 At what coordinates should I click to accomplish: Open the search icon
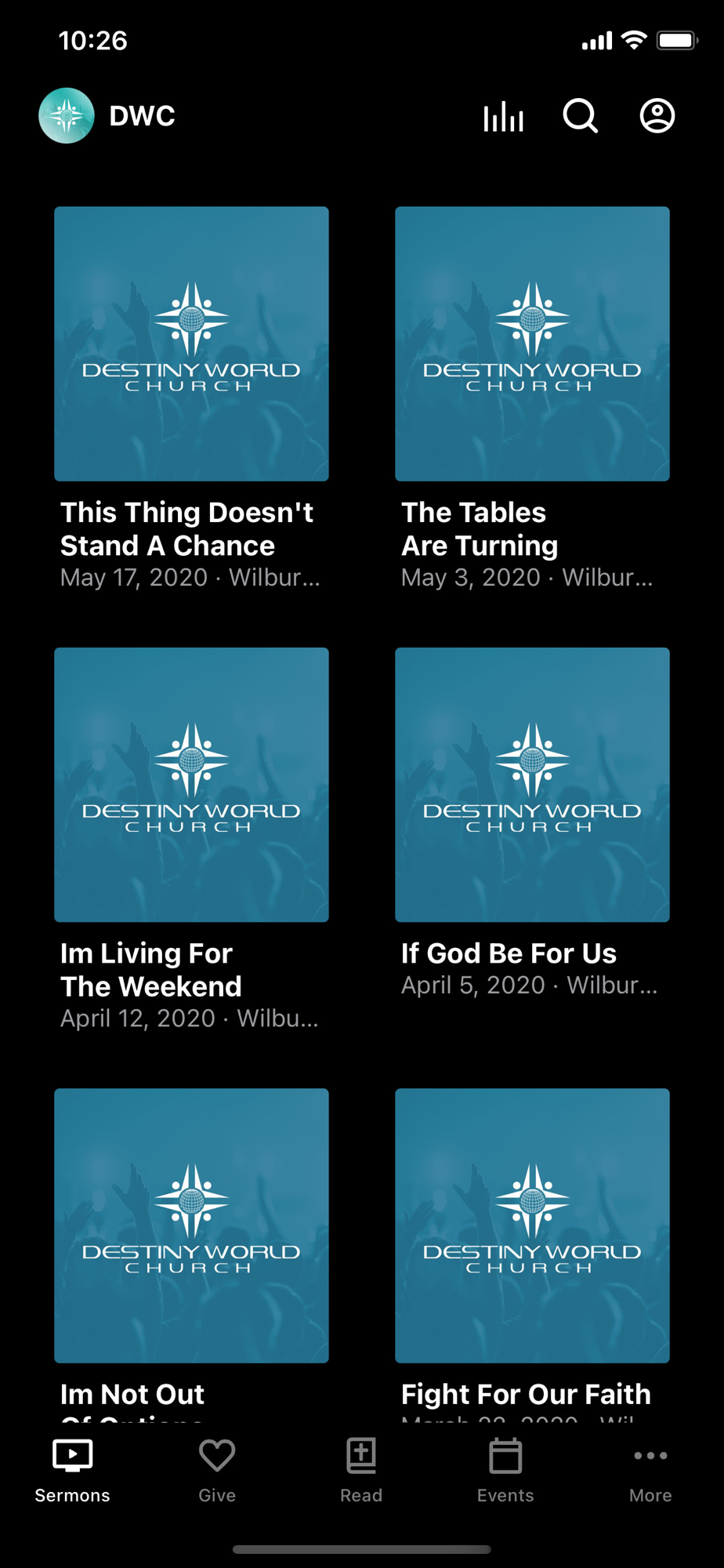coord(580,117)
